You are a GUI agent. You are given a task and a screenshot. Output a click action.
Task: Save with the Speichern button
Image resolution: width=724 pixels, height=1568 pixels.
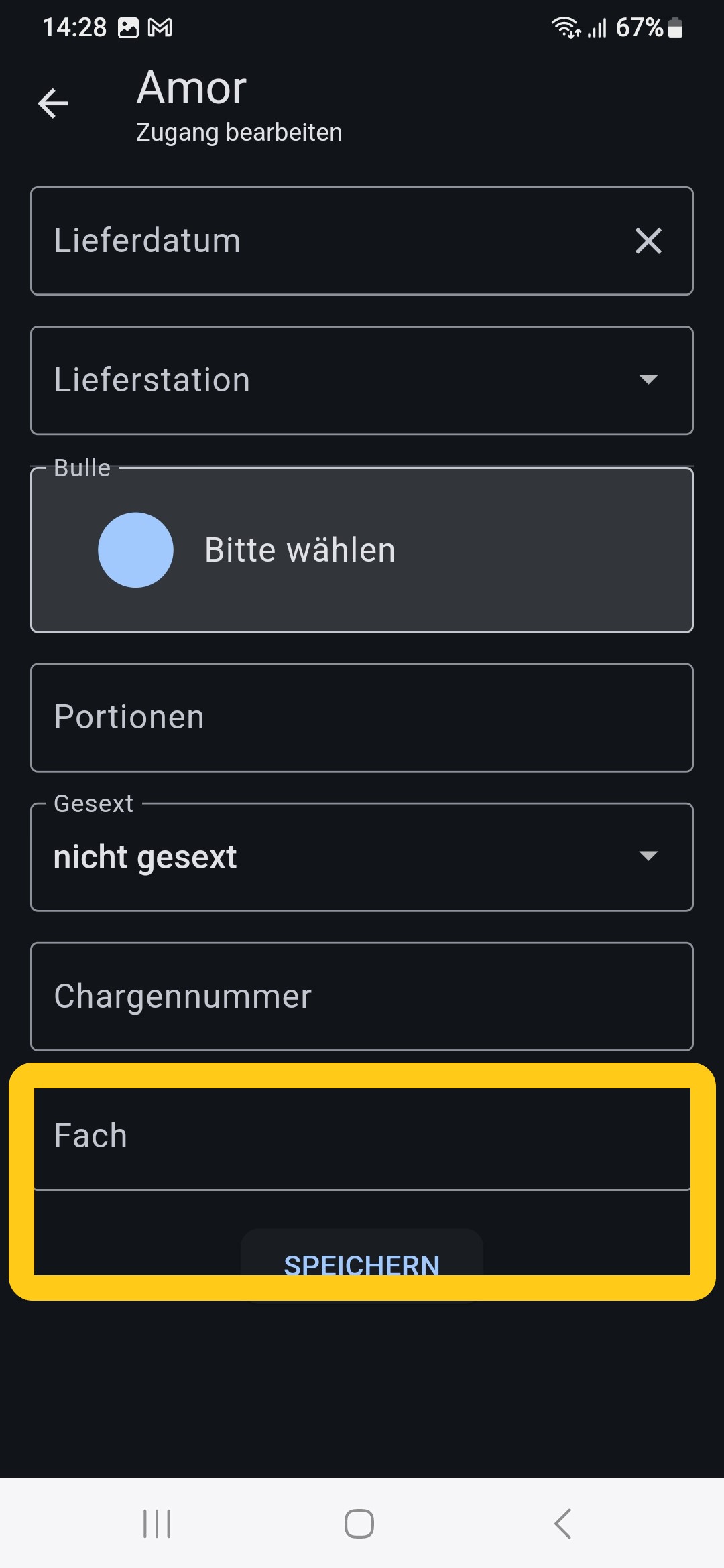(362, 1264)
